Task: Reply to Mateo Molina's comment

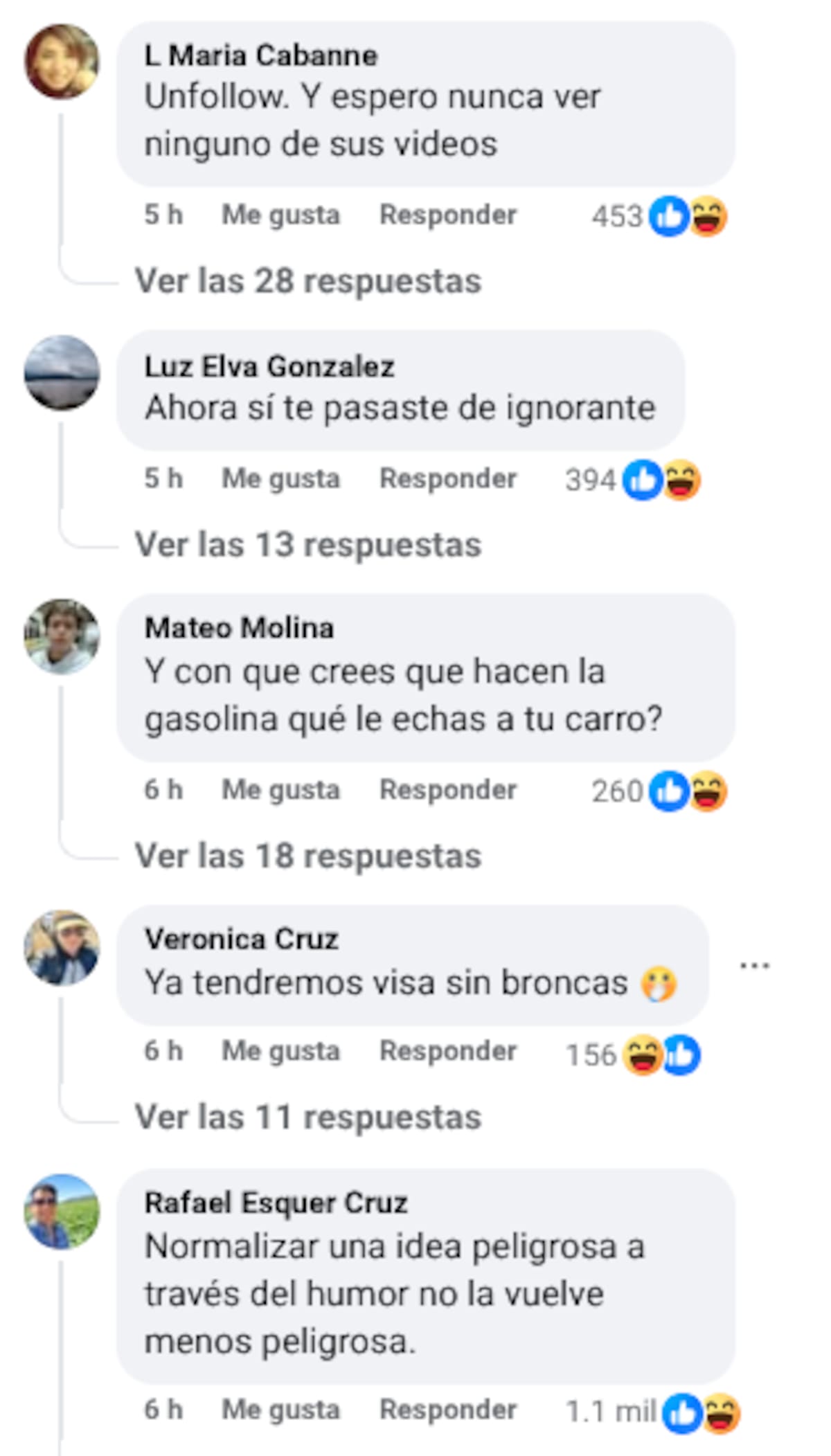Action: point(447,789)
